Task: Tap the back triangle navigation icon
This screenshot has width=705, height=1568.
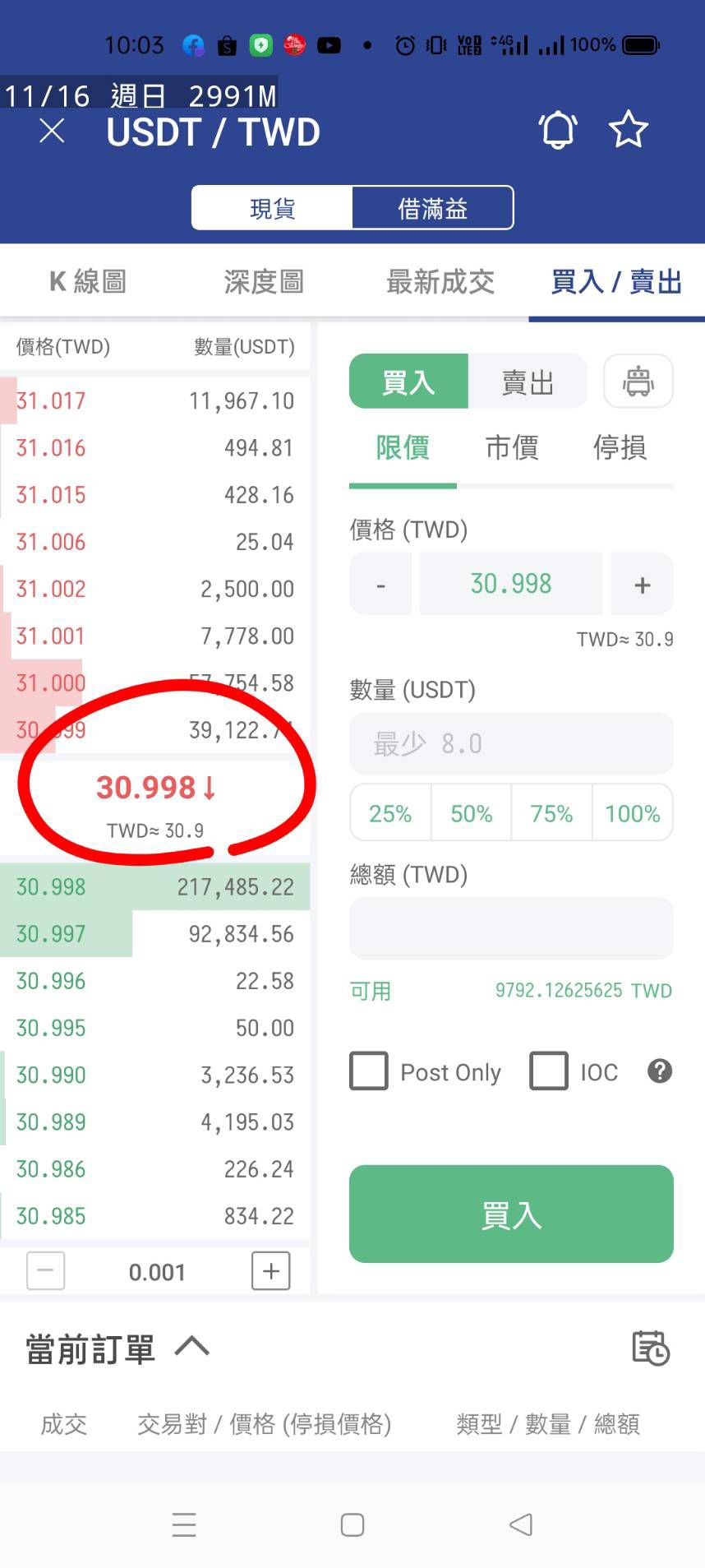Action: coord(520,1524)
